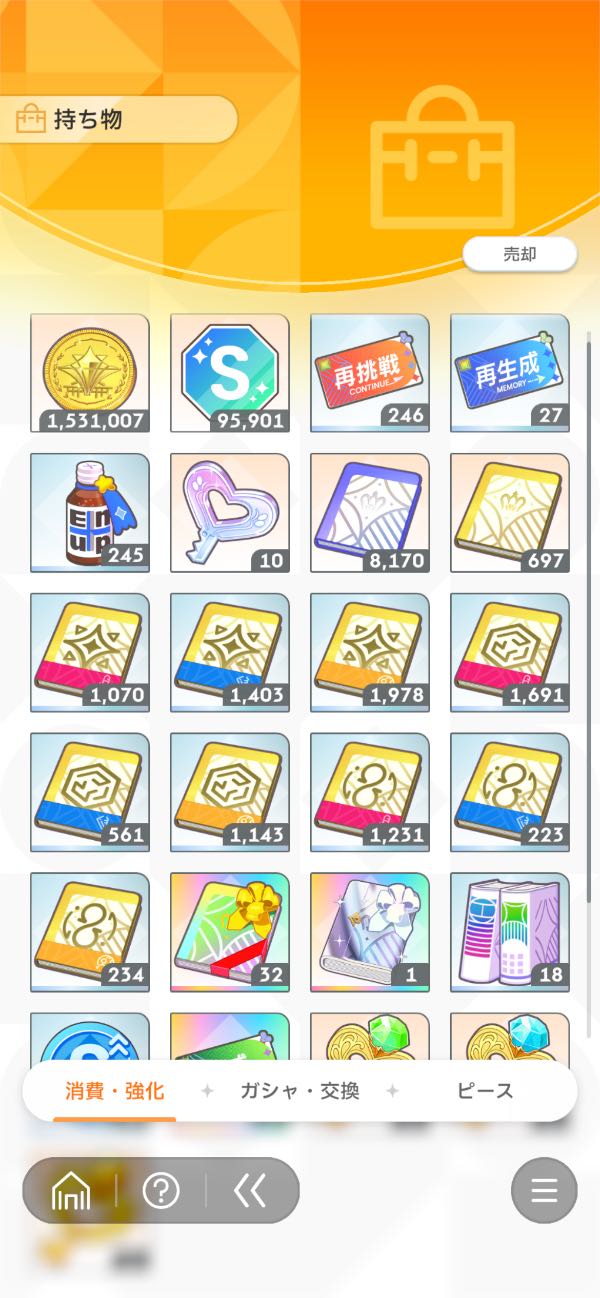Select the 消費・強化 tab

pos(115,1091)
